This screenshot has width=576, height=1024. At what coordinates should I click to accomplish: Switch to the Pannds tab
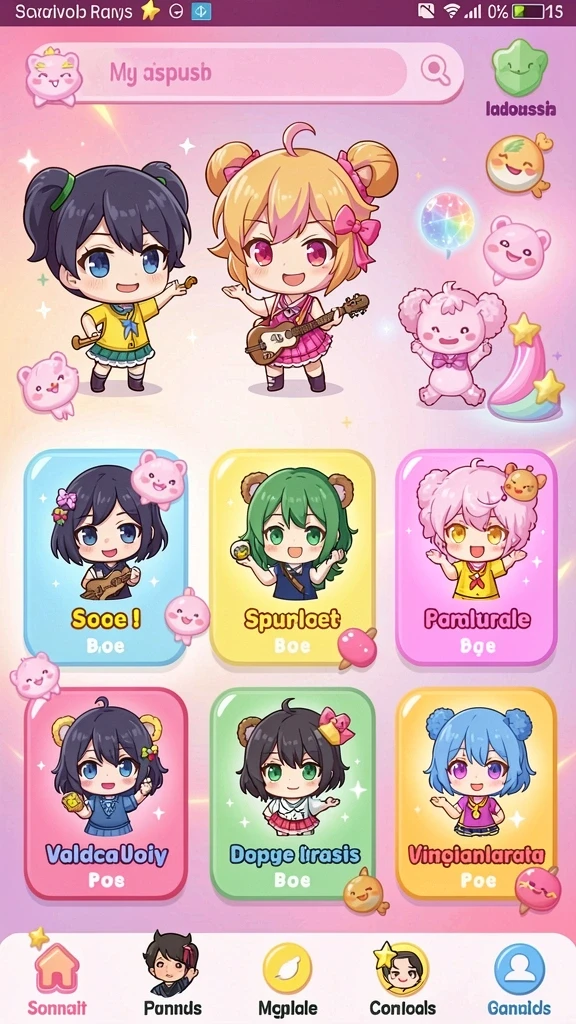tap(172, 976)
